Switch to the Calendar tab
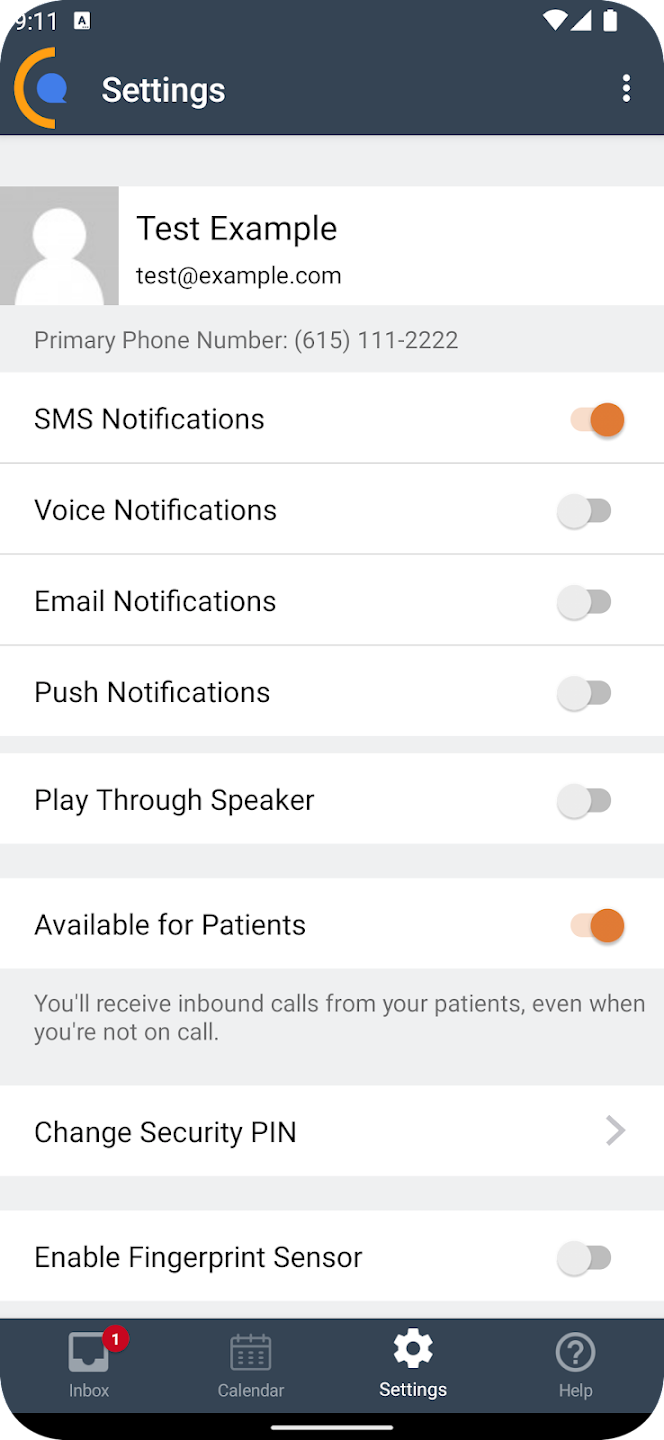The height and width of the screenshot is (1440, 664). click(251, 1364)
